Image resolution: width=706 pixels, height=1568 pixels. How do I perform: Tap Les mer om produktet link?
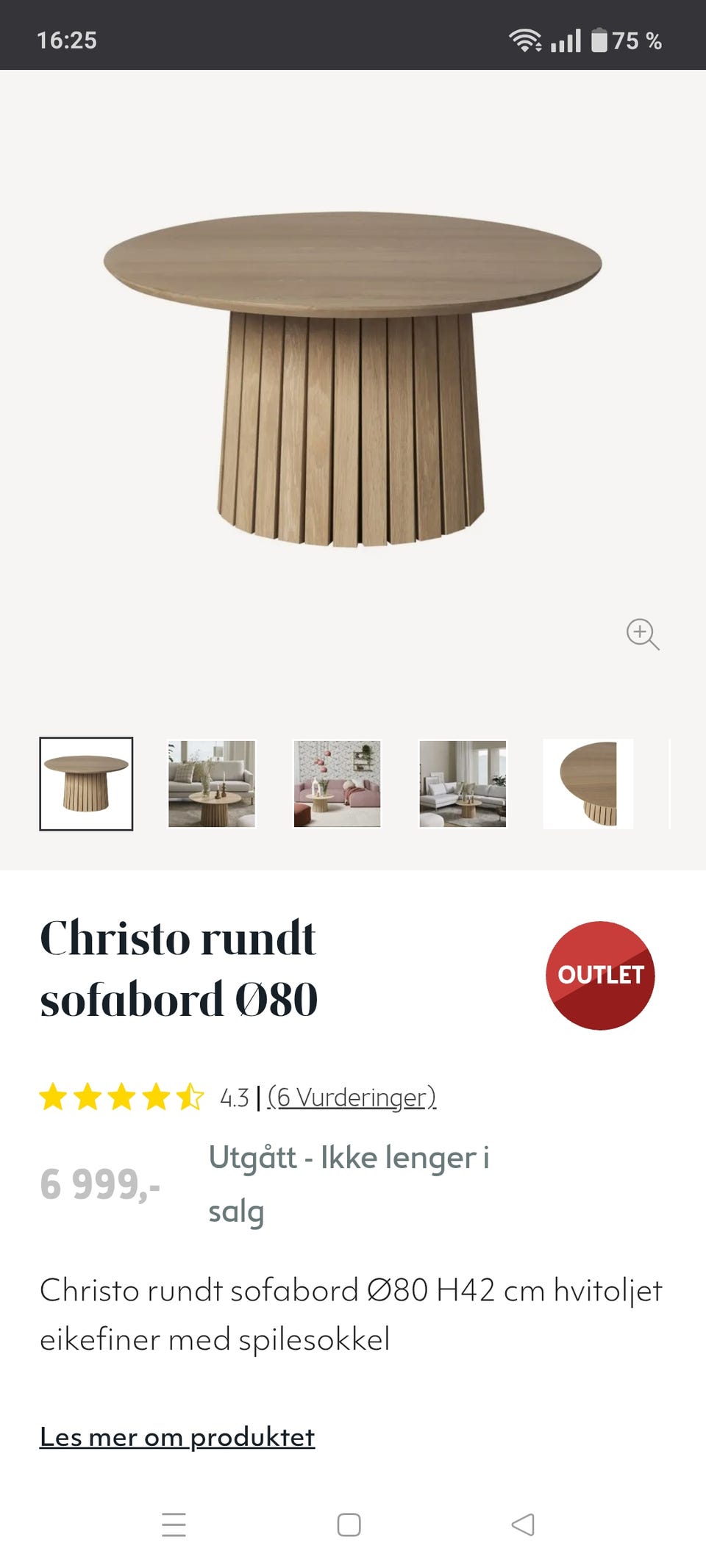click(x=177, y=1437)
